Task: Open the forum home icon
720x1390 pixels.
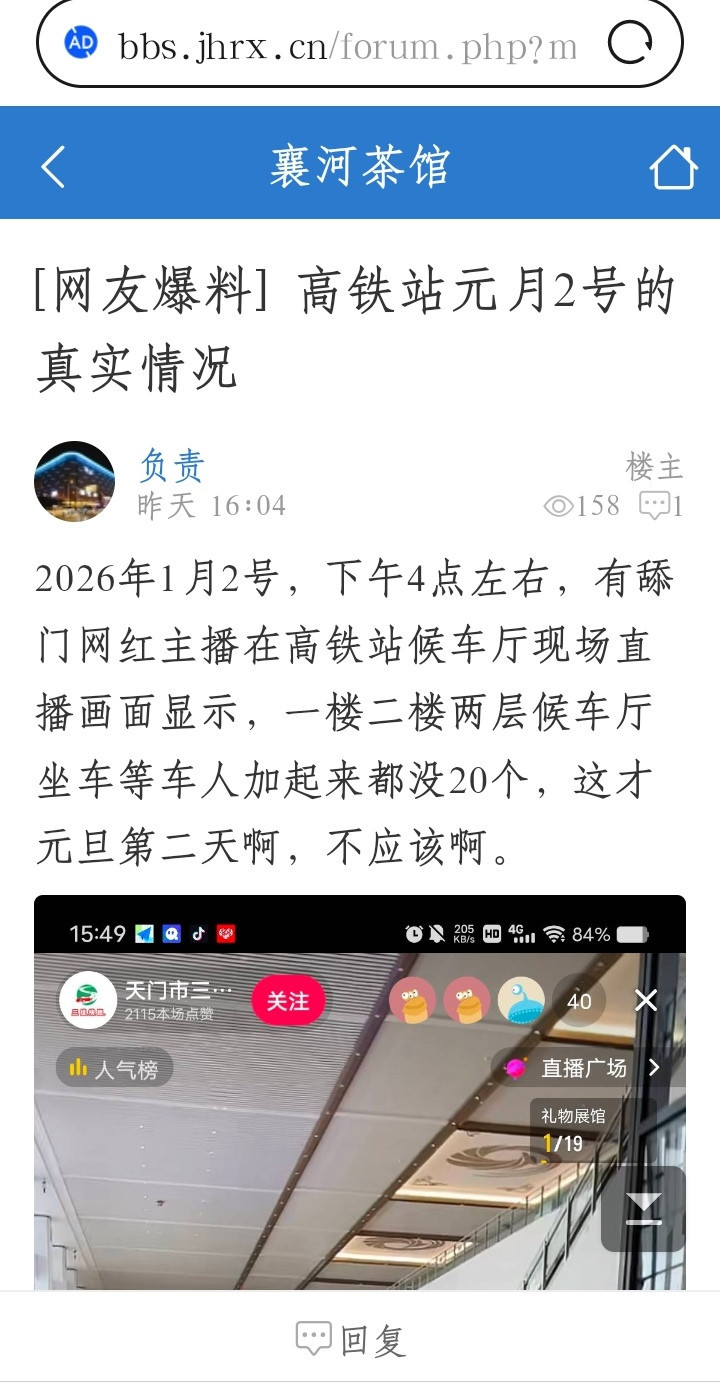Action: (673, 166)
